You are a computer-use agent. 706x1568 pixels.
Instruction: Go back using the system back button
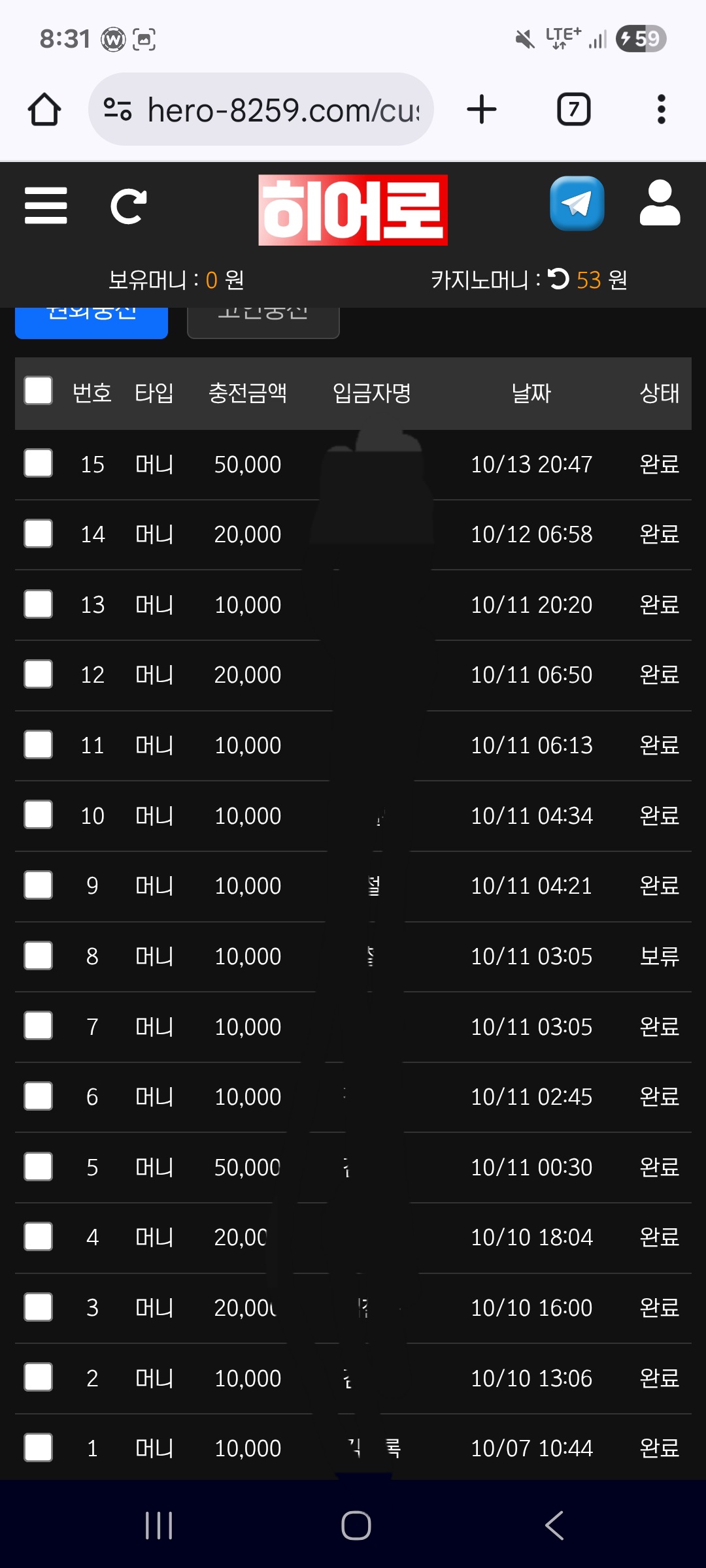[x=554, y=1526]
